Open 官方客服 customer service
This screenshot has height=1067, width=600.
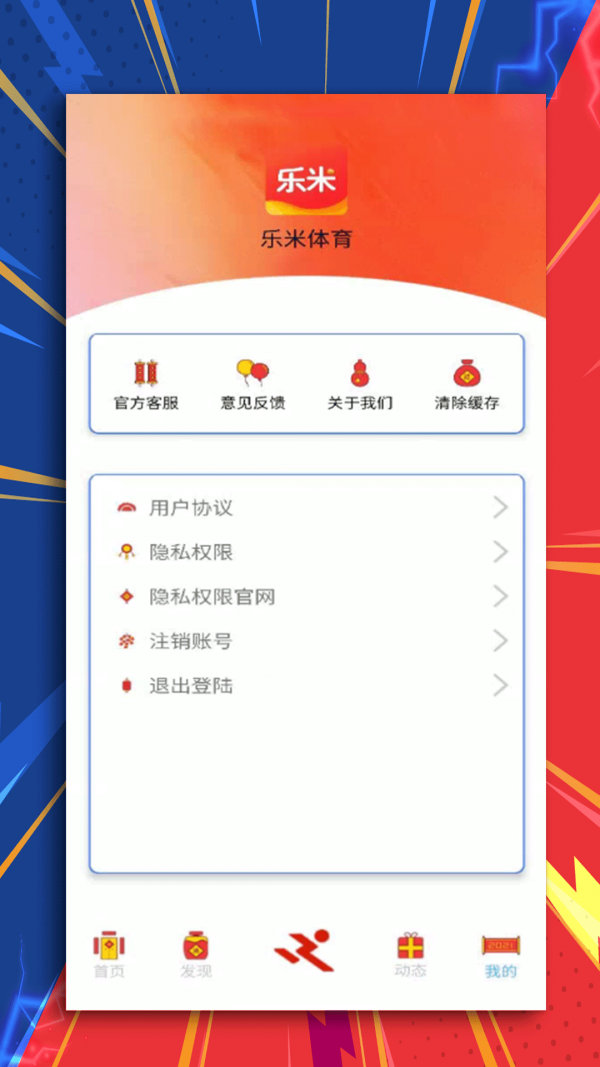(x=146, y=385)
